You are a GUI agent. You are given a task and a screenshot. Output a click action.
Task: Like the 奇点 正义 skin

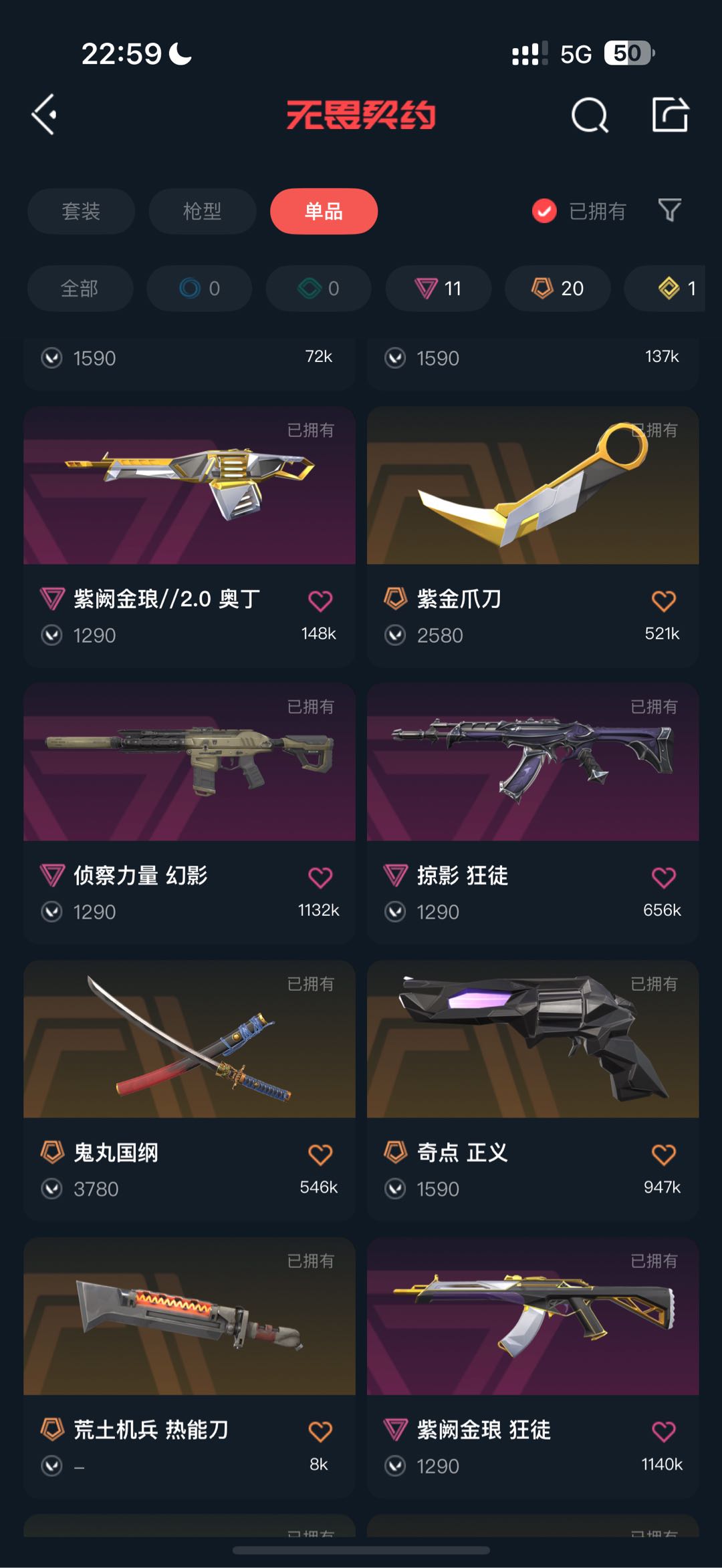[x=663, y=1154]
